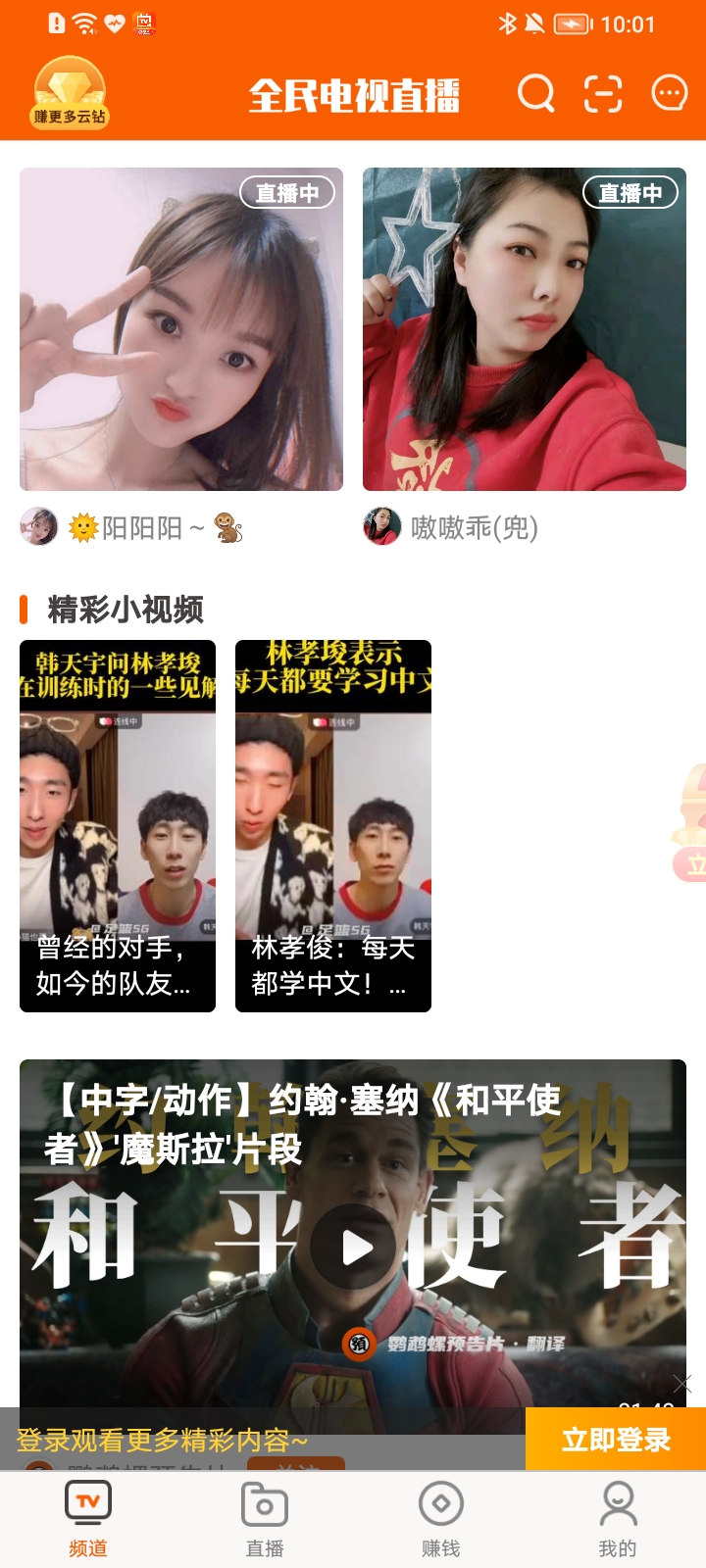Tap the search icon in the top bar
The width and height of the screenshot is (706, 1568).
535,94
